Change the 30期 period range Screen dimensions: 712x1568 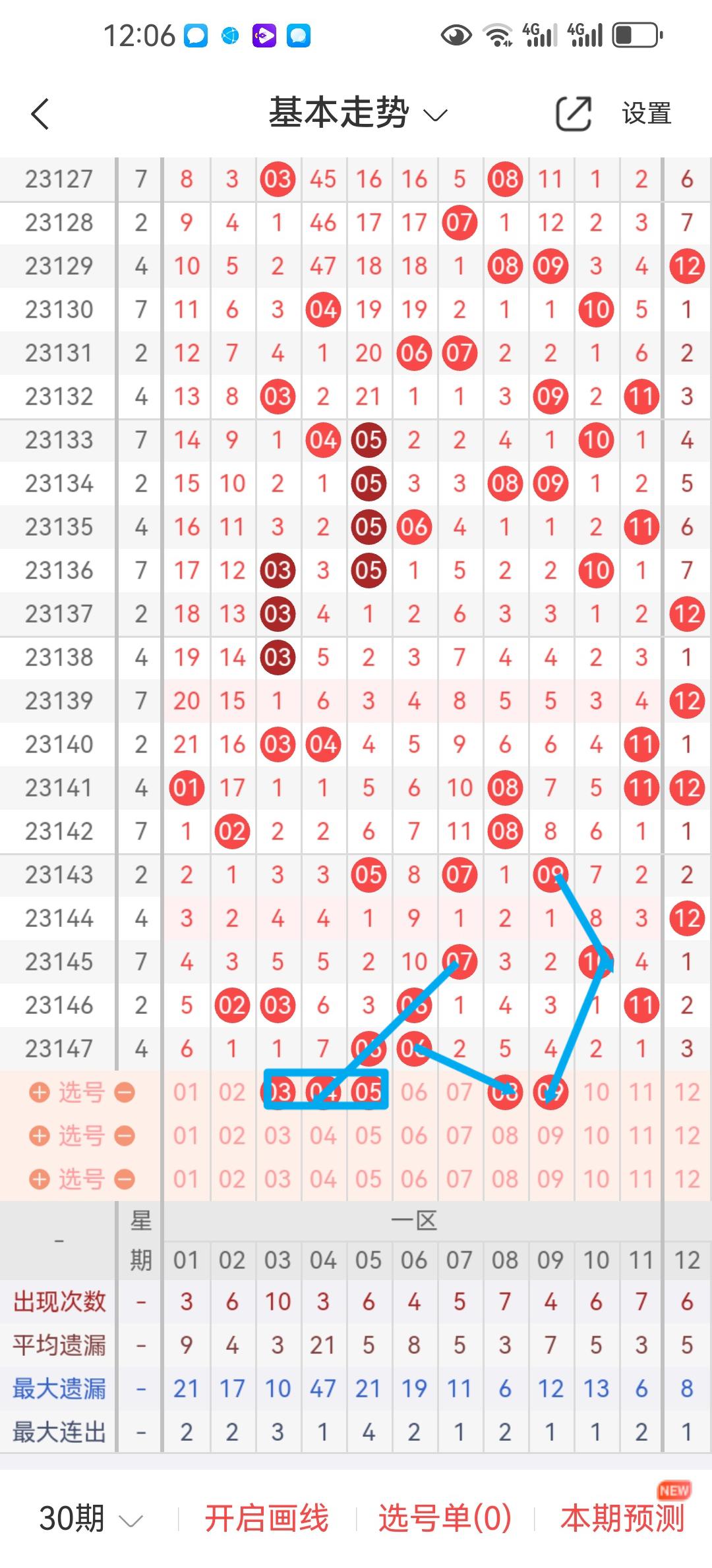pos(90,1519)
